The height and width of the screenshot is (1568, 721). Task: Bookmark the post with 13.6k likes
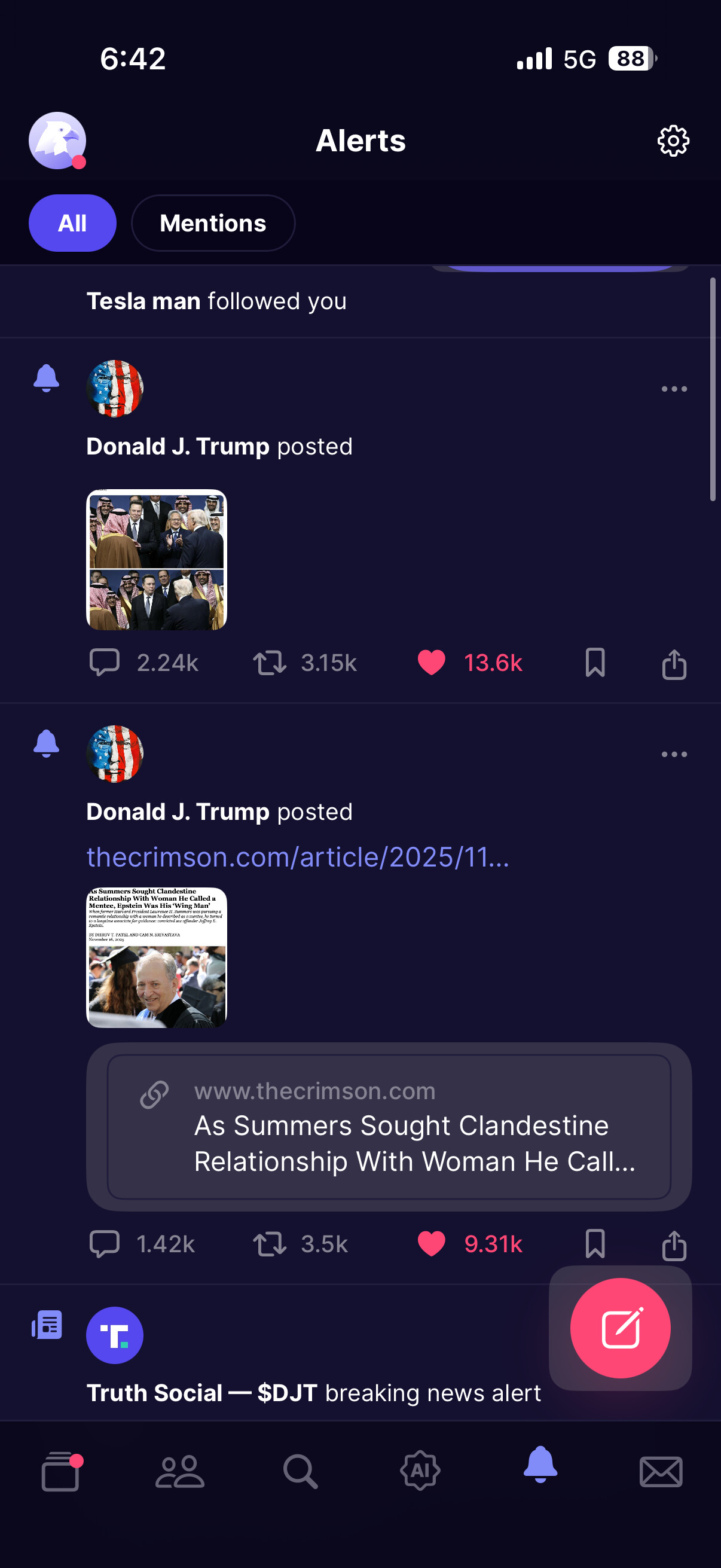pyautogui.click(x=594, y=663)
